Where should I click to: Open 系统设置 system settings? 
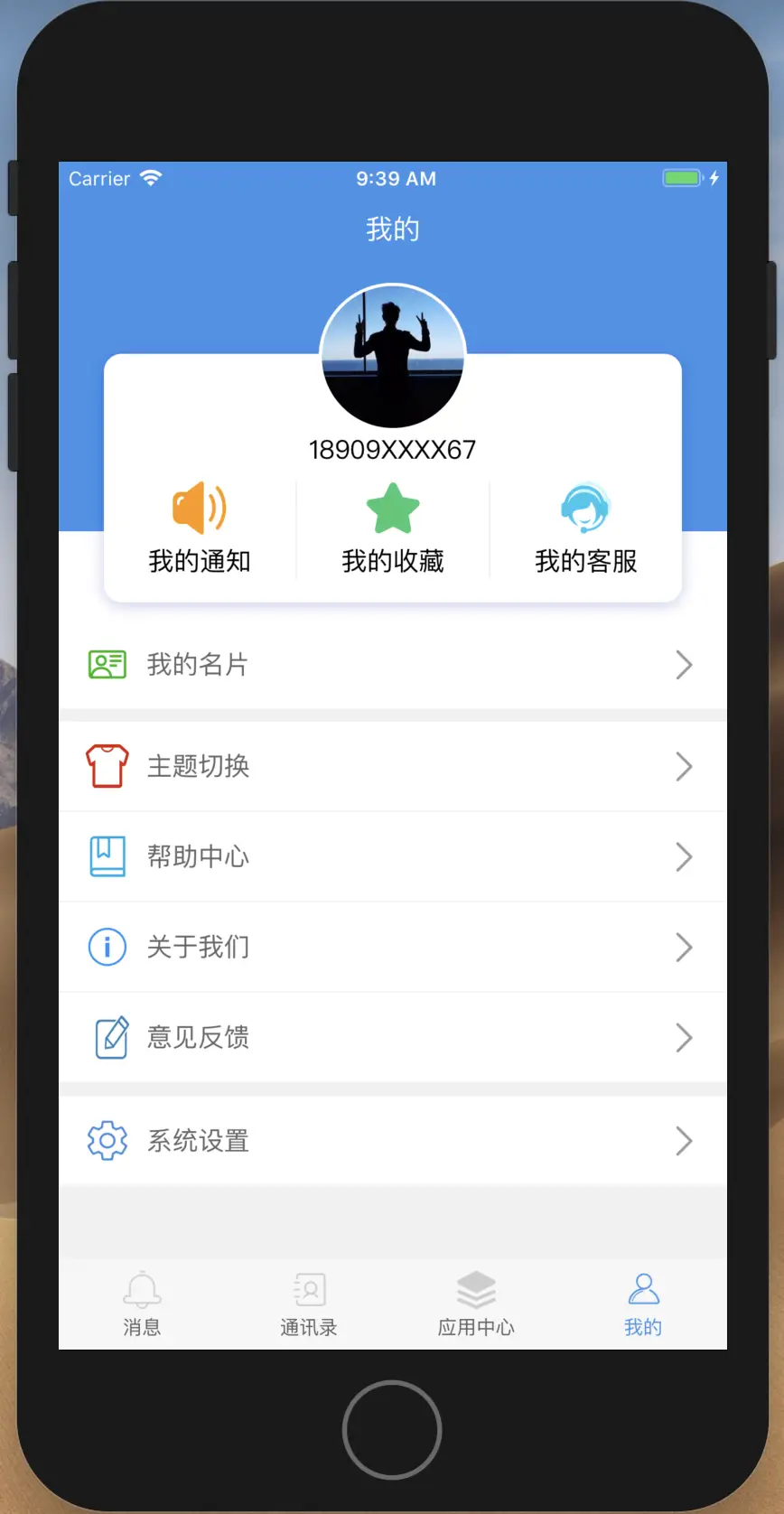pos(393,1141)
